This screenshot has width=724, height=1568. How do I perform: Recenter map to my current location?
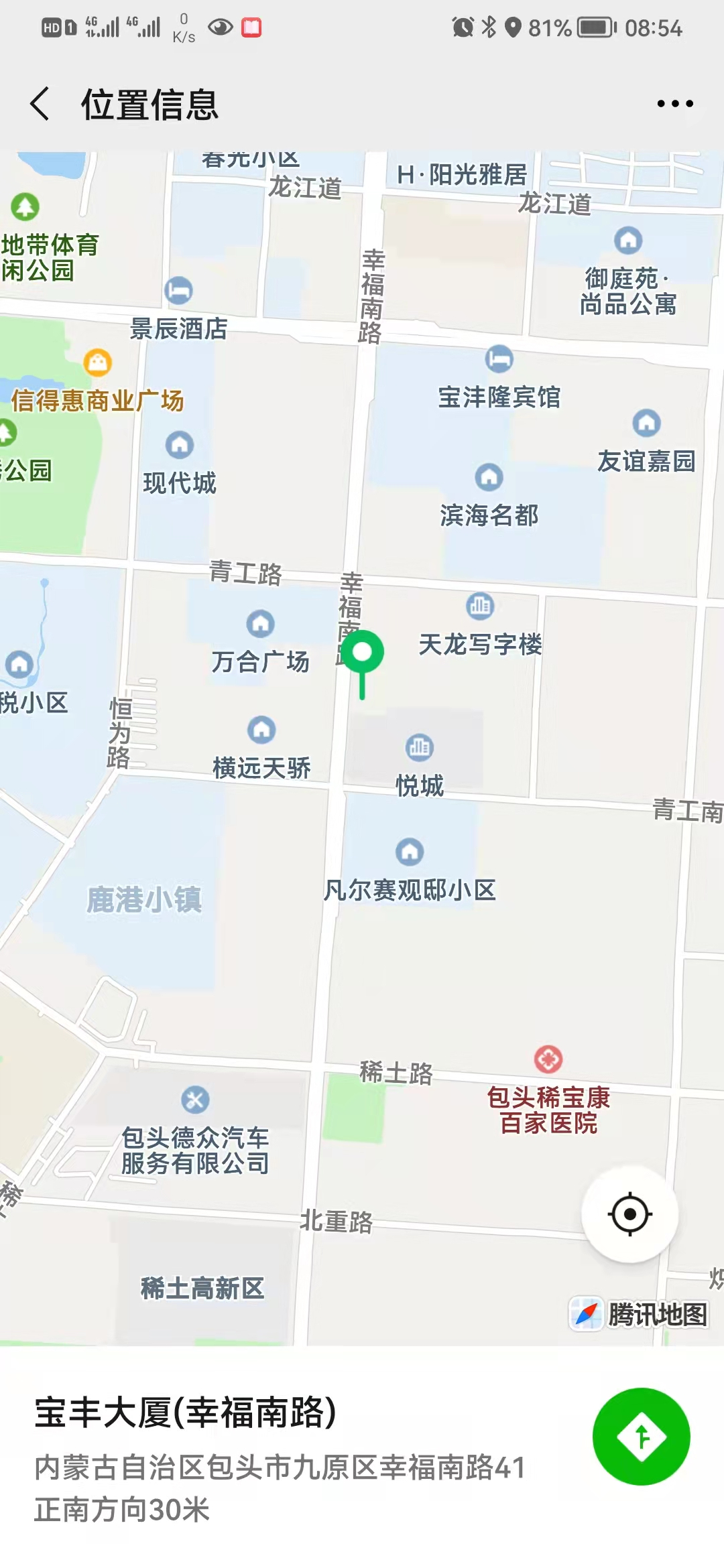click(629, 1214)
